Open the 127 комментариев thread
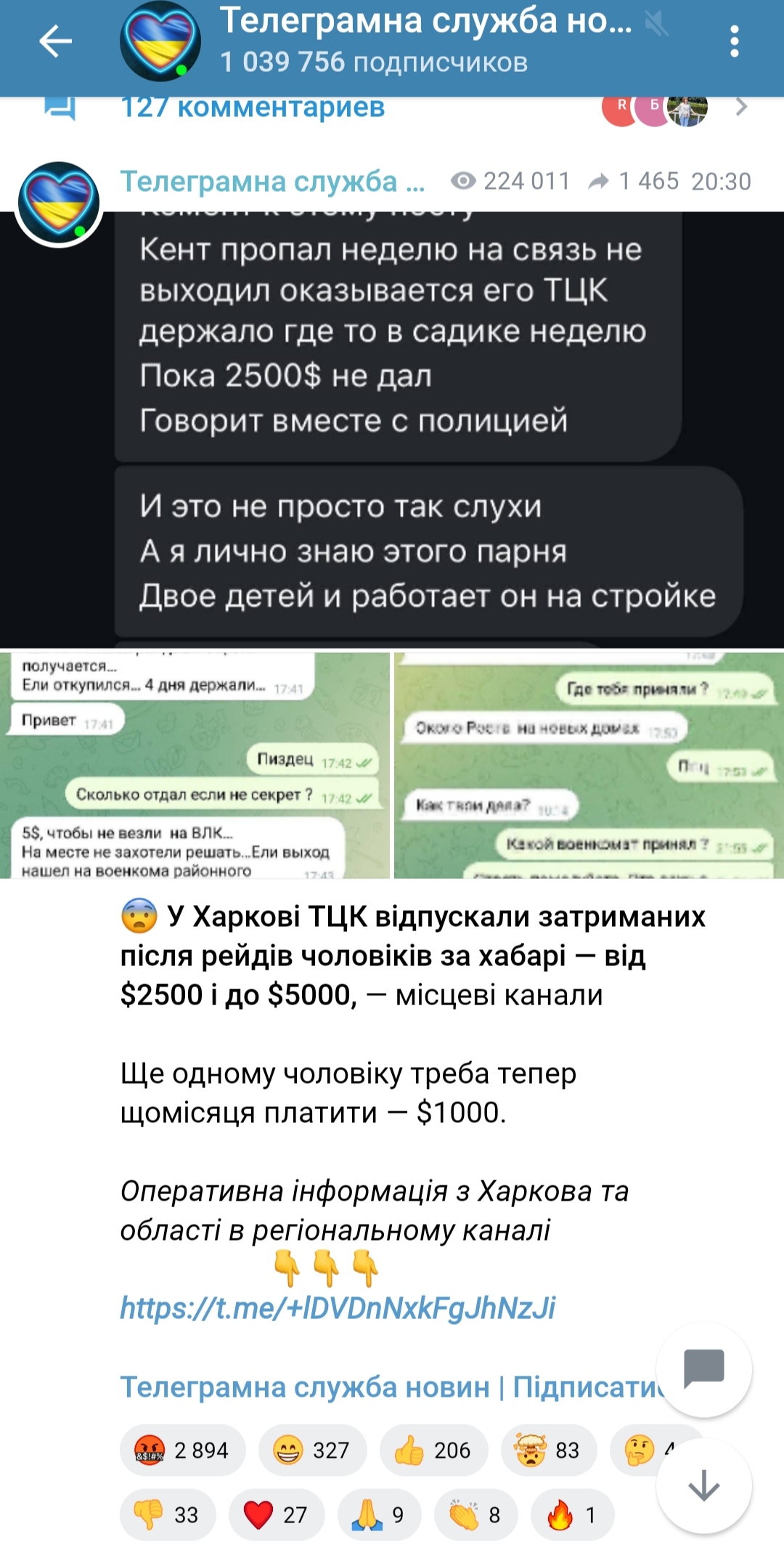Image resolution: width=784 pixels, height=1550 pixels. pos(253,107)
